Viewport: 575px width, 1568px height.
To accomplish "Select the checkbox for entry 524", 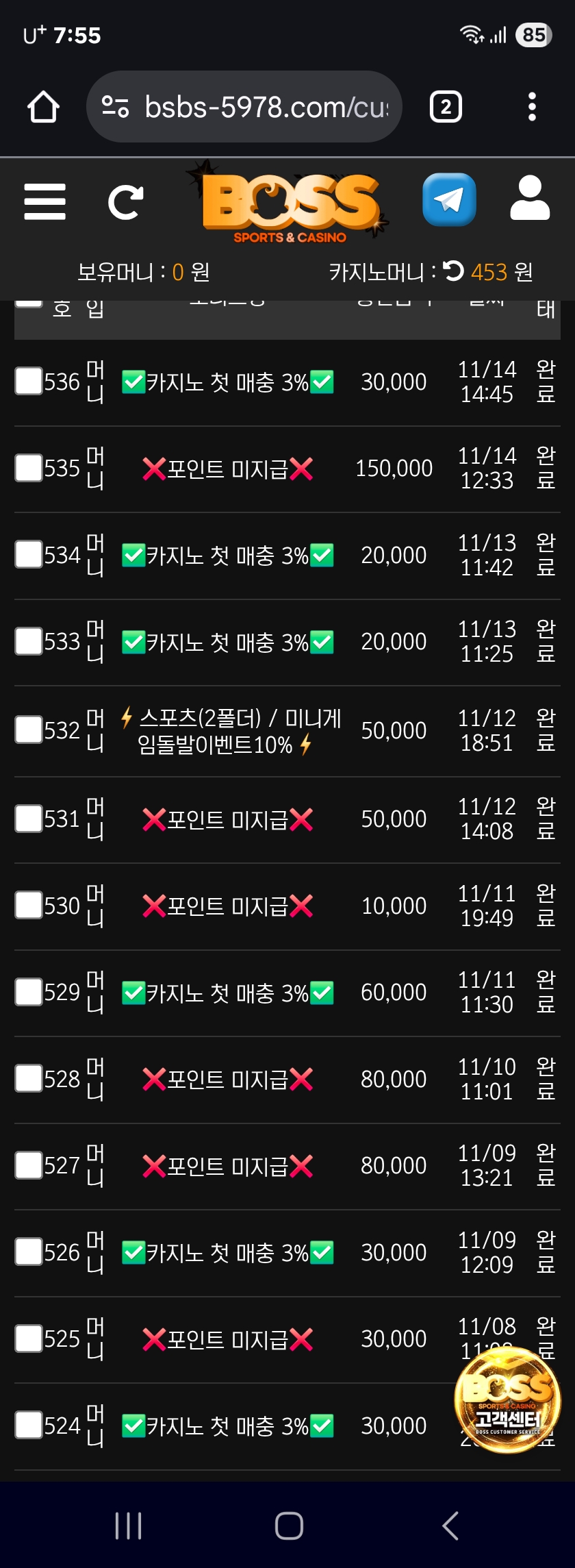I will click(29, 1425).
